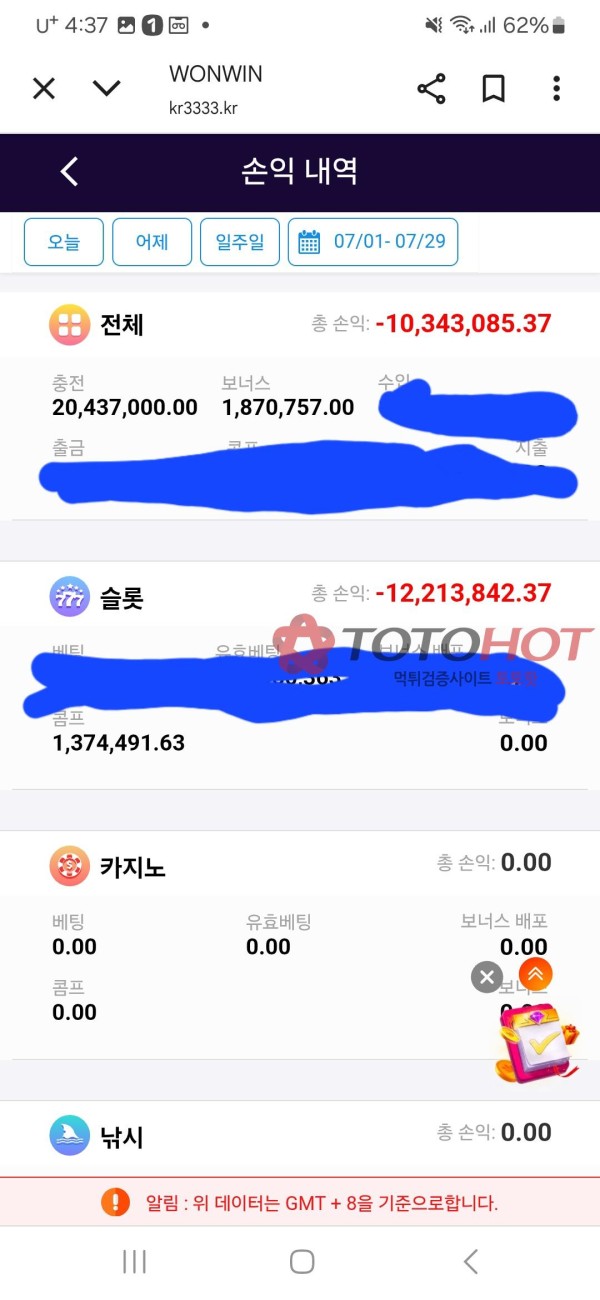This screenshot has height=1300, width=600.
Task: Filter by 일주일 (one week)
Action: tap(240, 242)
